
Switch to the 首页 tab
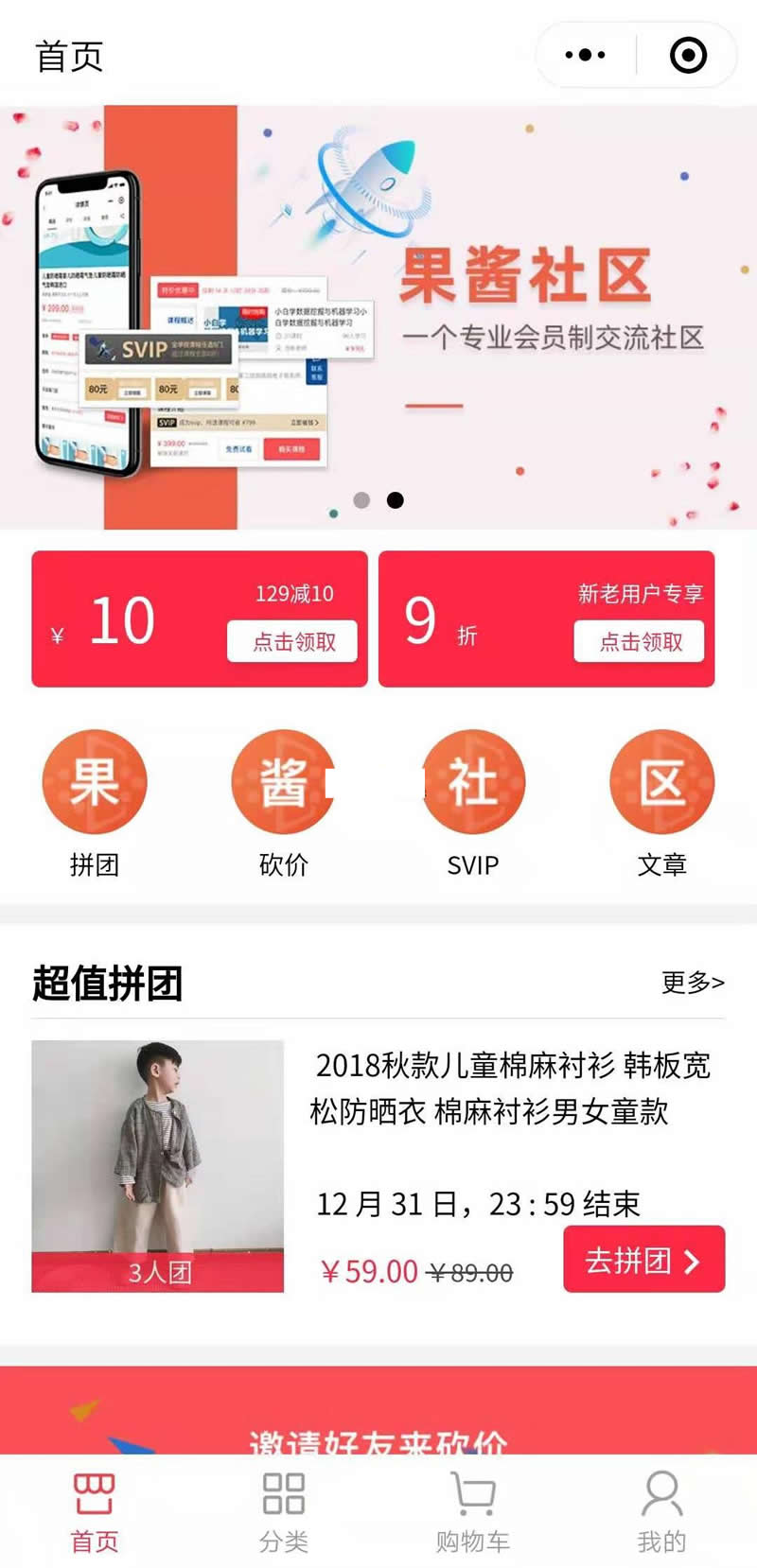click(95, 1513)
